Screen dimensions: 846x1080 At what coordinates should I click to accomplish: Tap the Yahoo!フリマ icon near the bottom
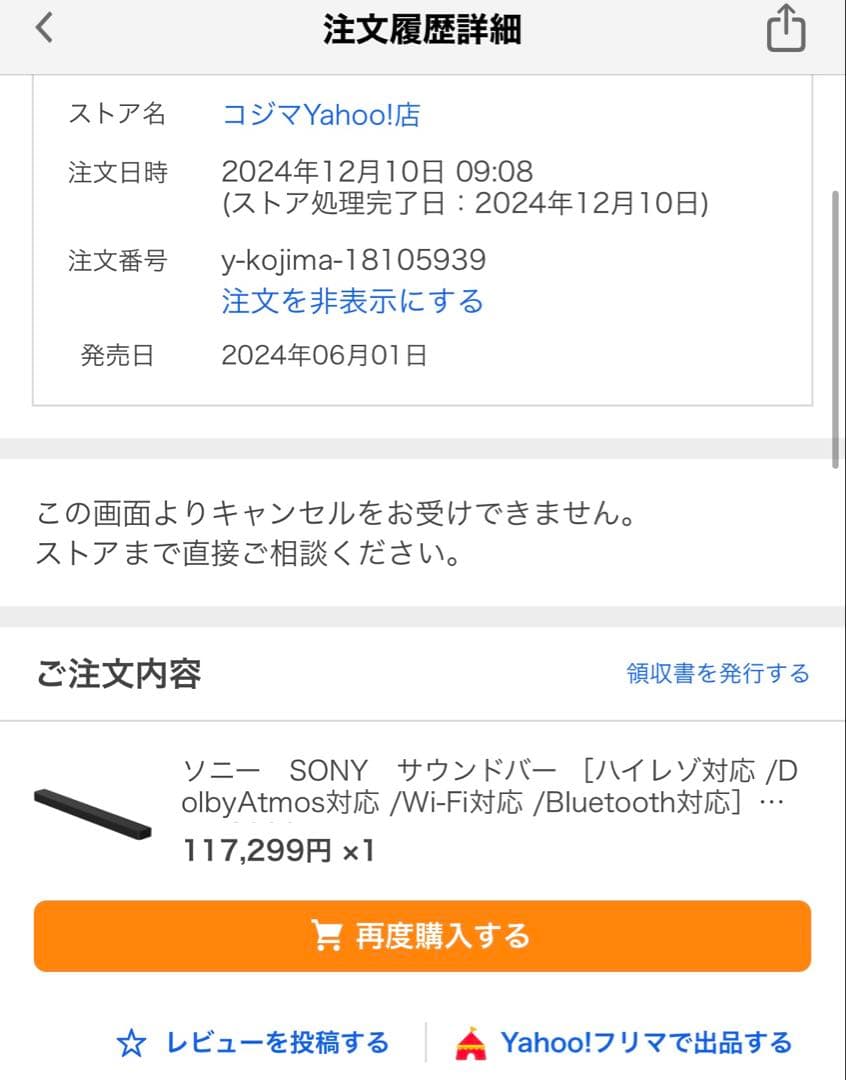point(470,1043)
